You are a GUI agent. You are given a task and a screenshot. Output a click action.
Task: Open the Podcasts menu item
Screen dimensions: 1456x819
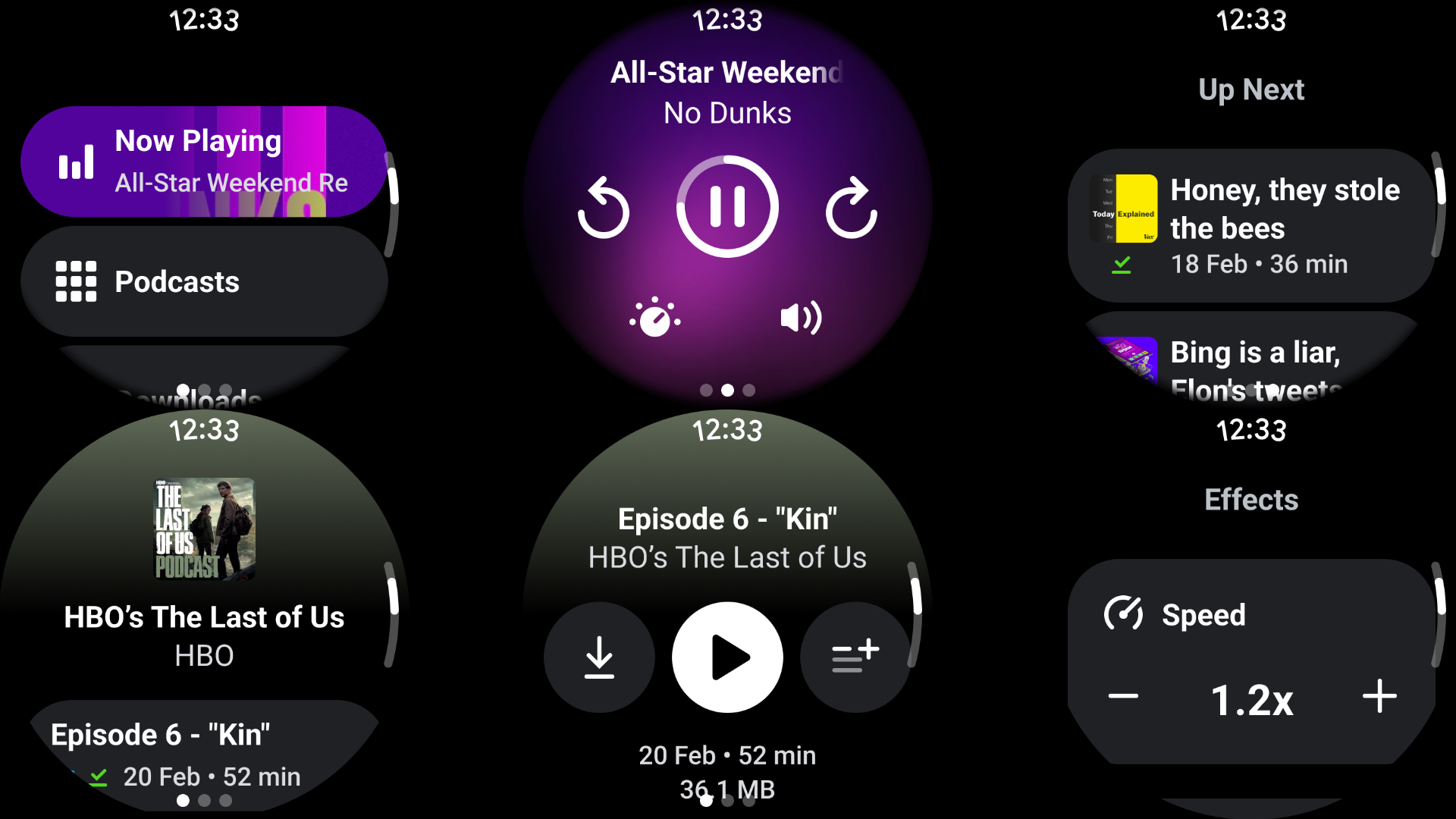[203, 281]
